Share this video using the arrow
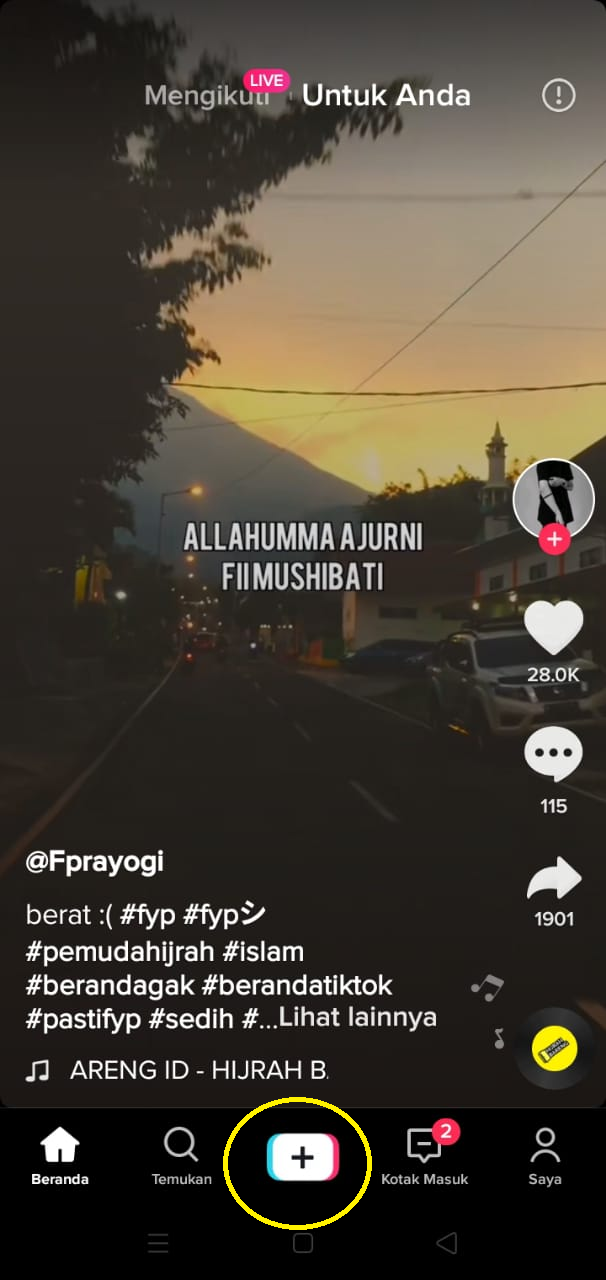 click(553, 880)
